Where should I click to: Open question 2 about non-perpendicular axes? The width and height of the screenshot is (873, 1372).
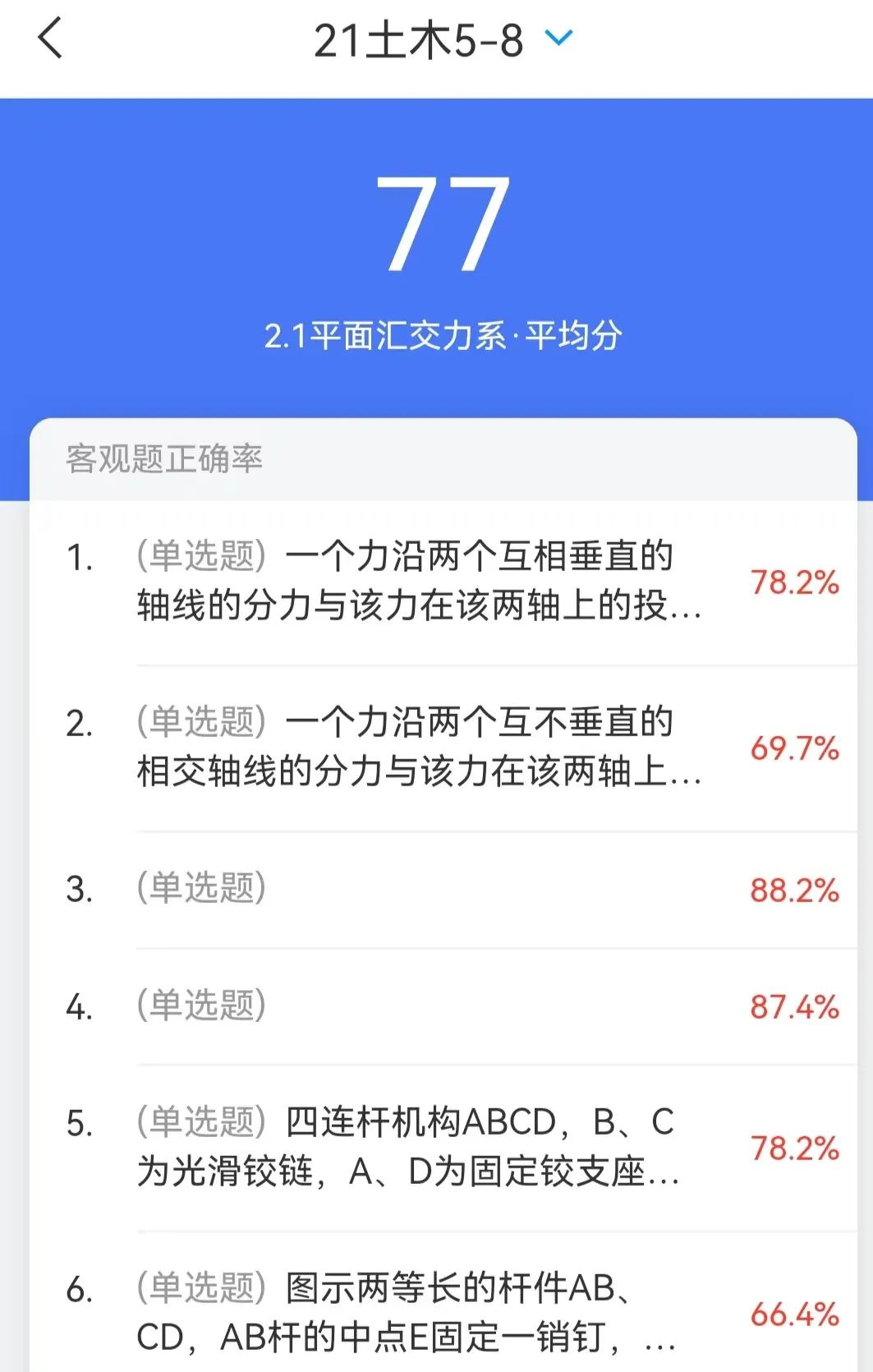(x=419, y=748)
